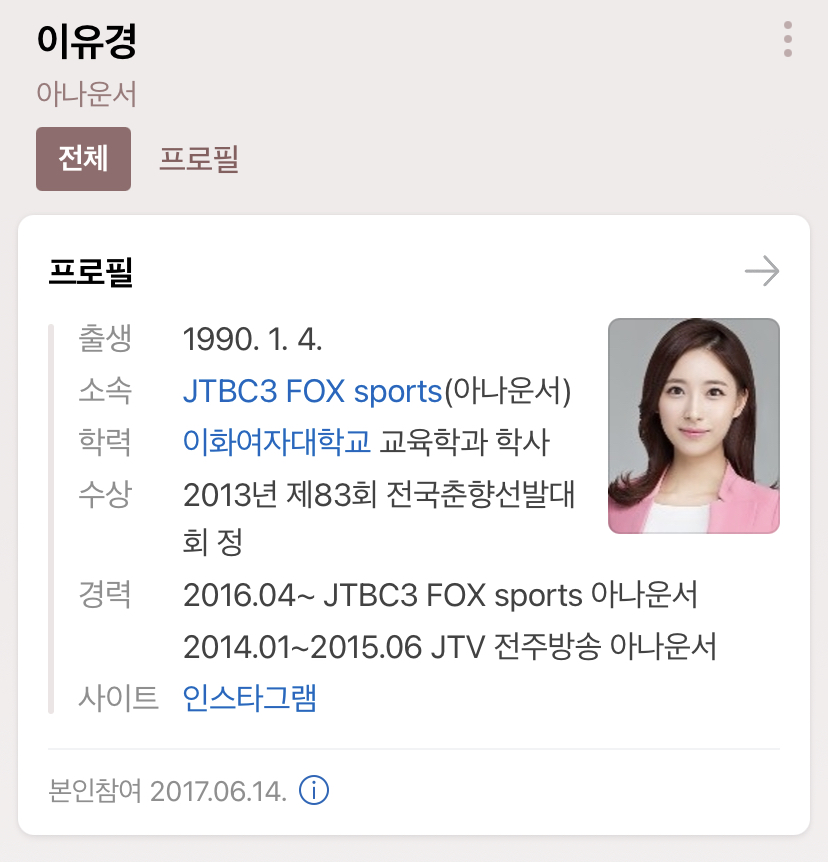Open the JTBC3 FOX sports link
The width and height of the screenshot is (828, 862).
[x=312, y=391]
